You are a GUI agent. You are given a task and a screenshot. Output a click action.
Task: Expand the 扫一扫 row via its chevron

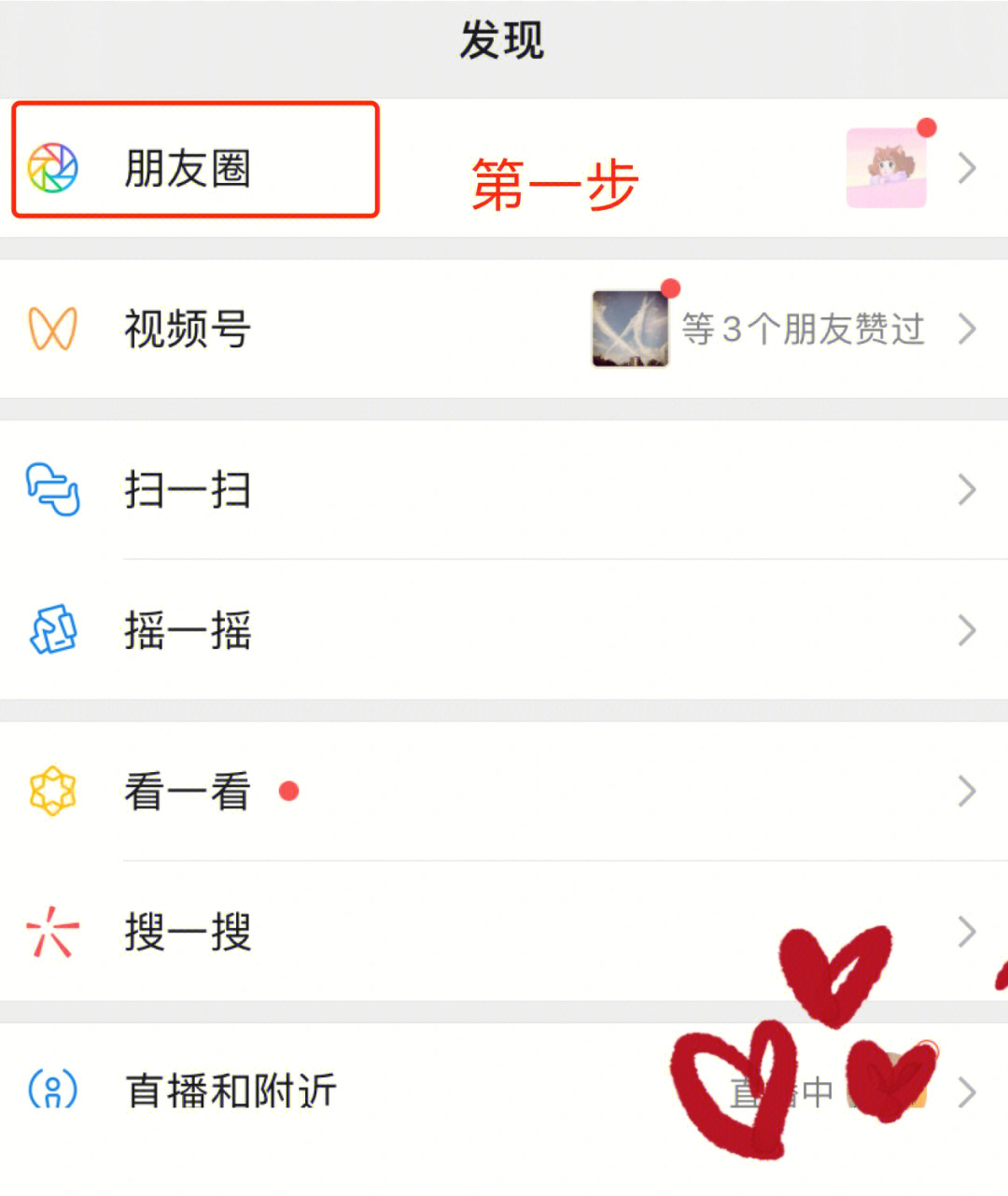point(965,489)
